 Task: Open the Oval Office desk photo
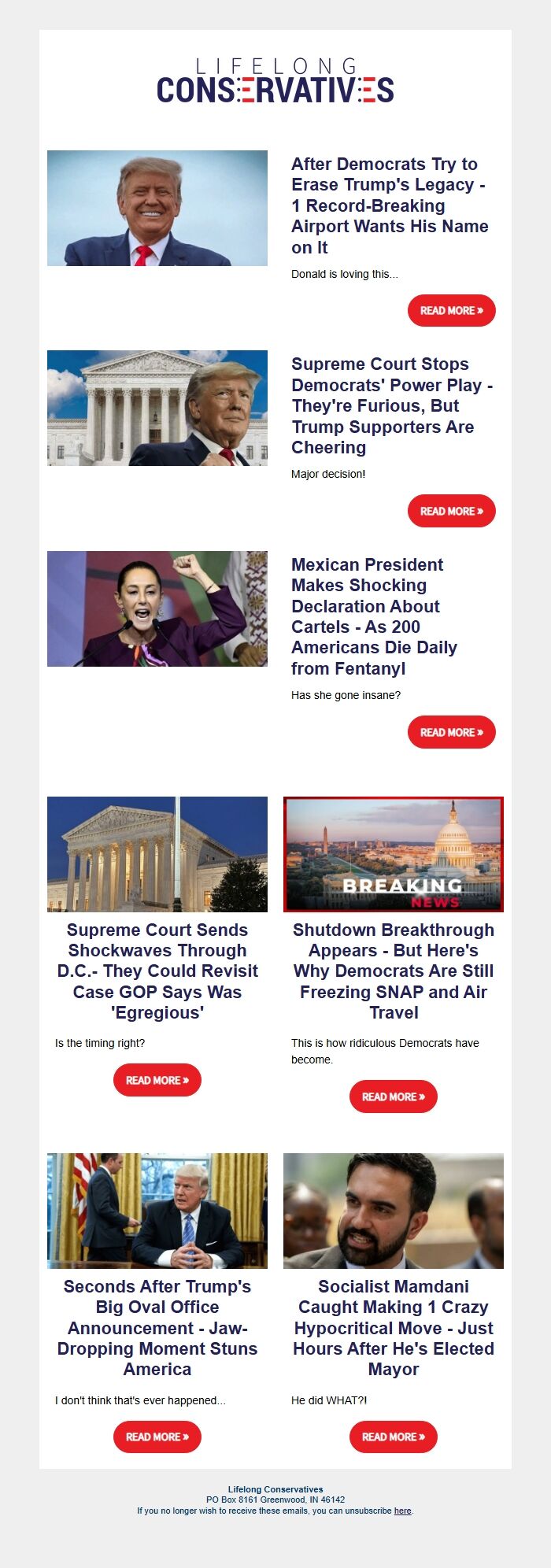click(157, 1211)
